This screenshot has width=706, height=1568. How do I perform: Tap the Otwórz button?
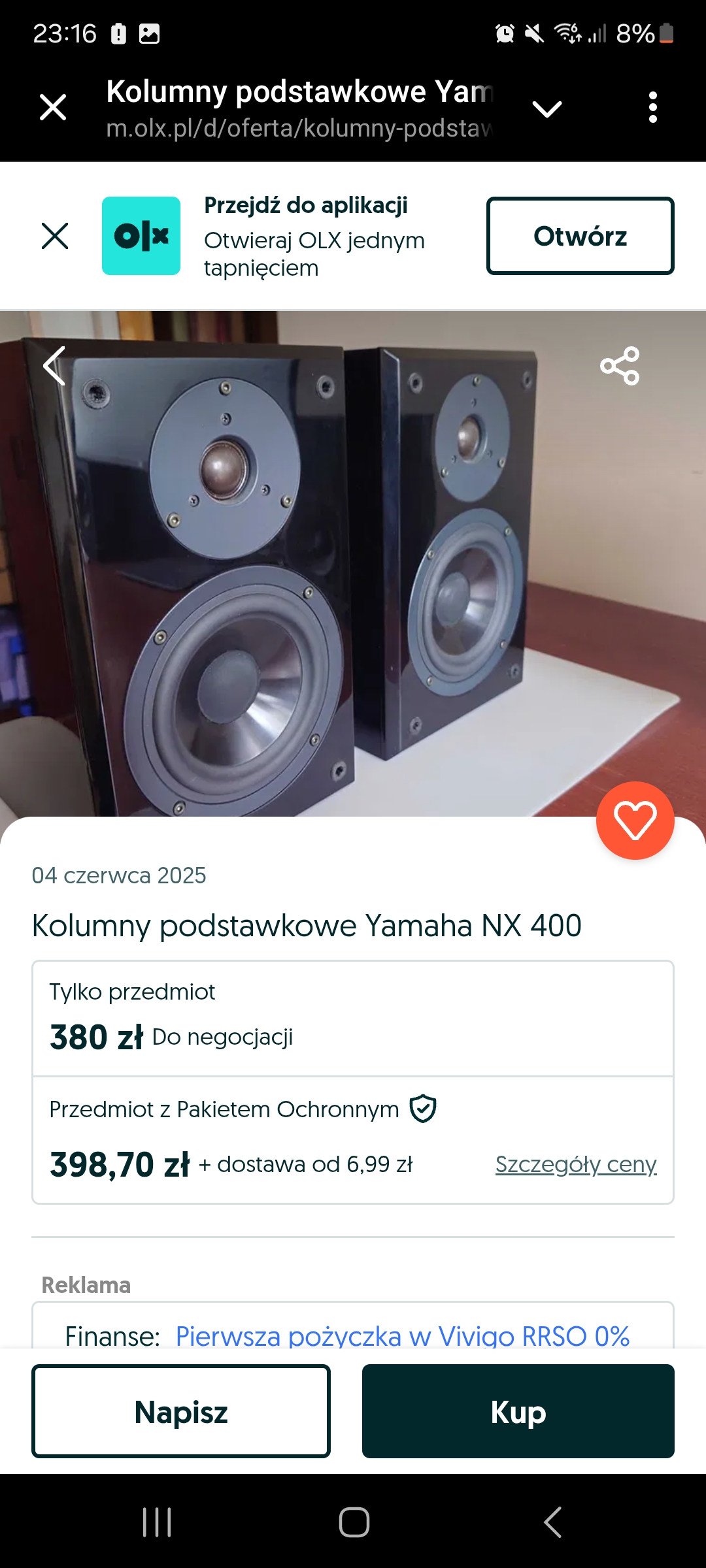tap(580, 236)
